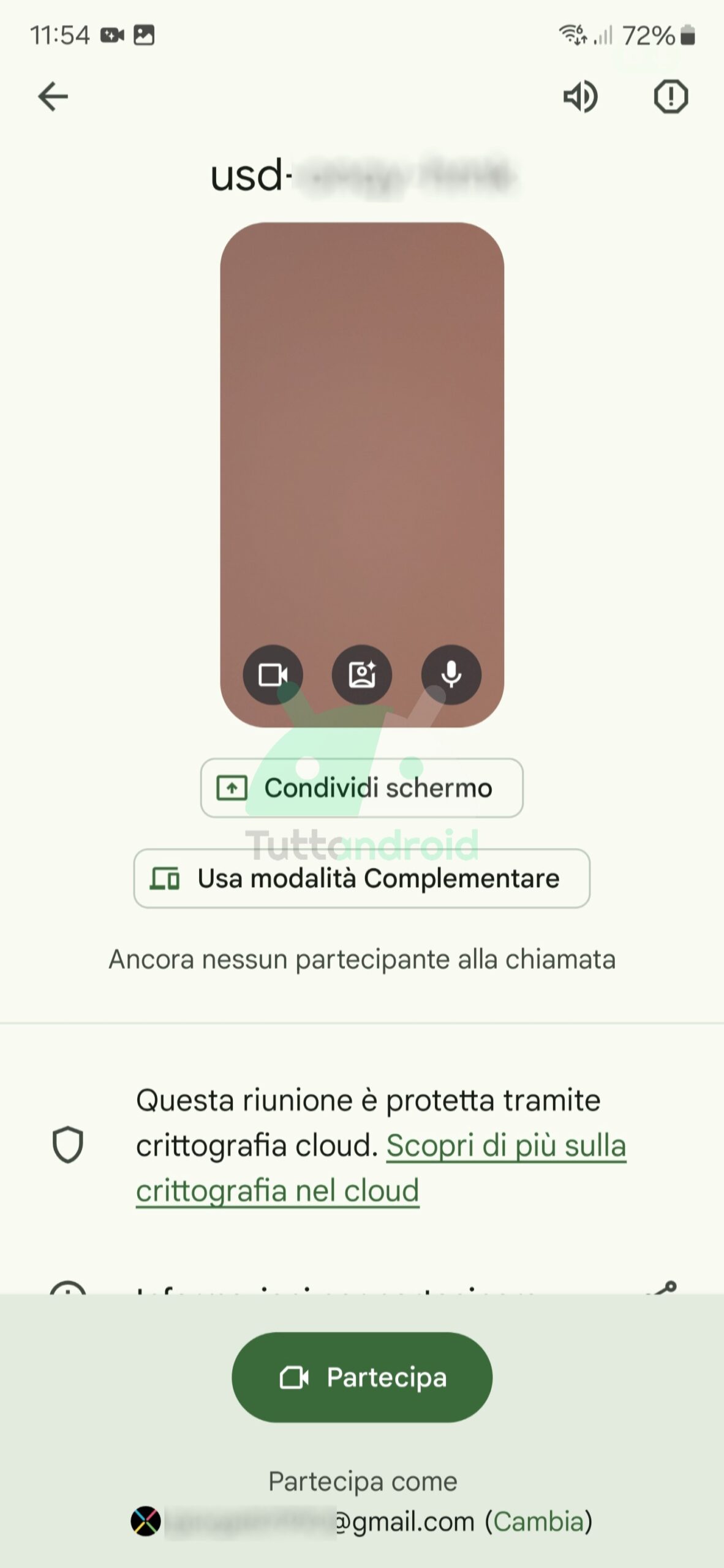Go back with the arrow icon
The image size is (724, 1568).
[x=53, y=97]
